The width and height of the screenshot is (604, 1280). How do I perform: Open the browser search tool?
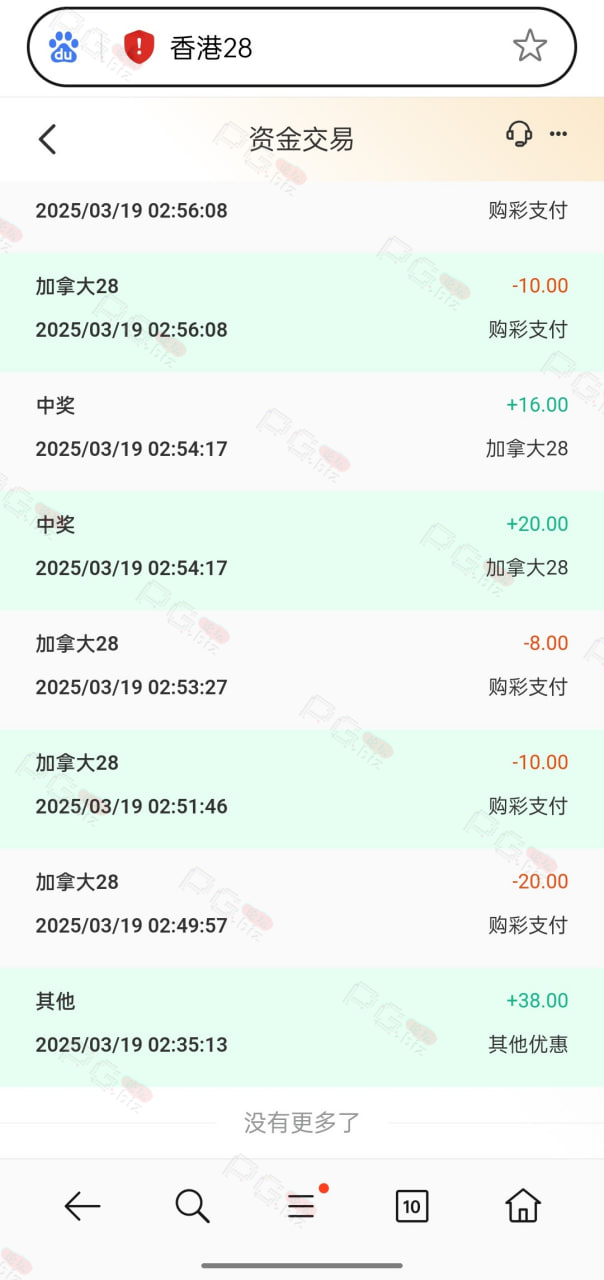pyautogui.click(x=192, y=1206)
